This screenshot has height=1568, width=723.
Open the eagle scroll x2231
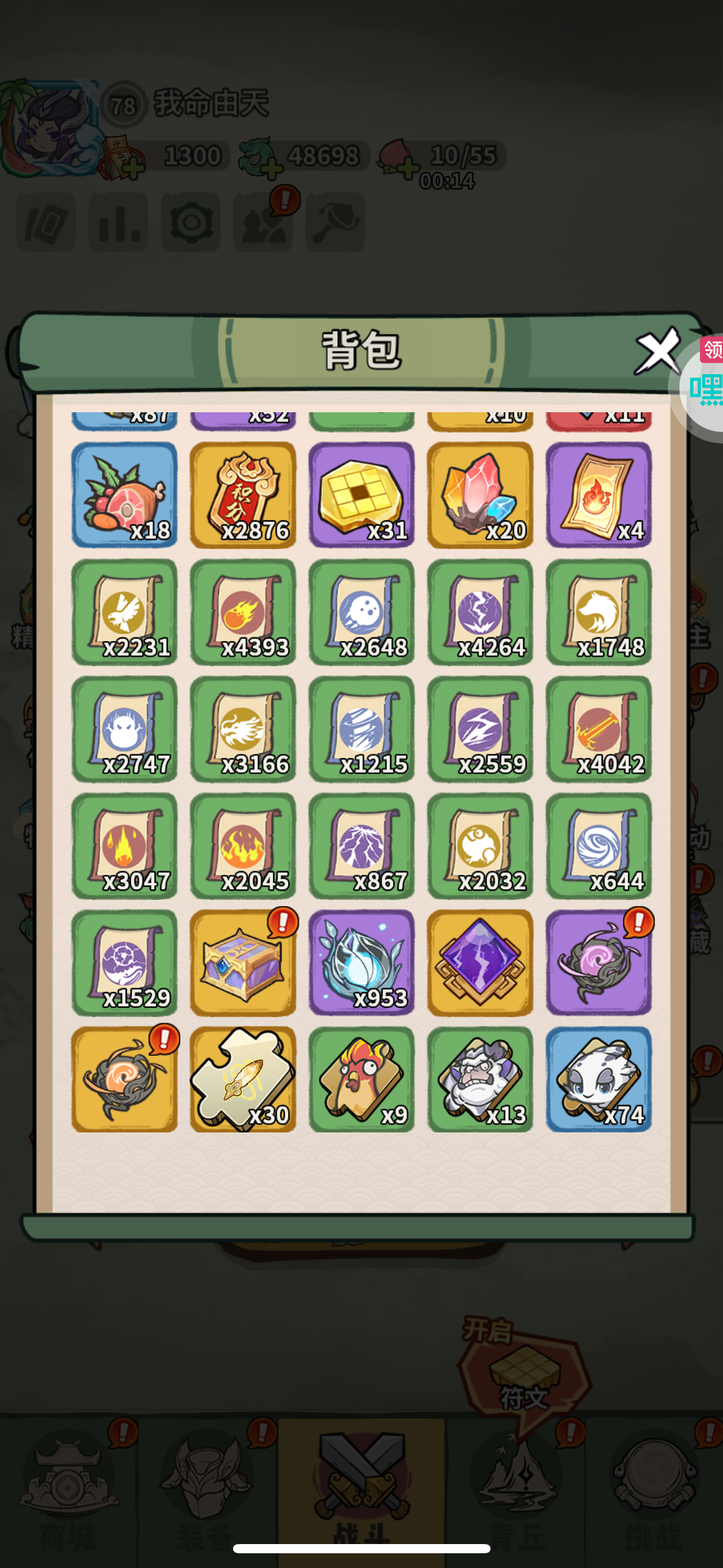point(124,612)
